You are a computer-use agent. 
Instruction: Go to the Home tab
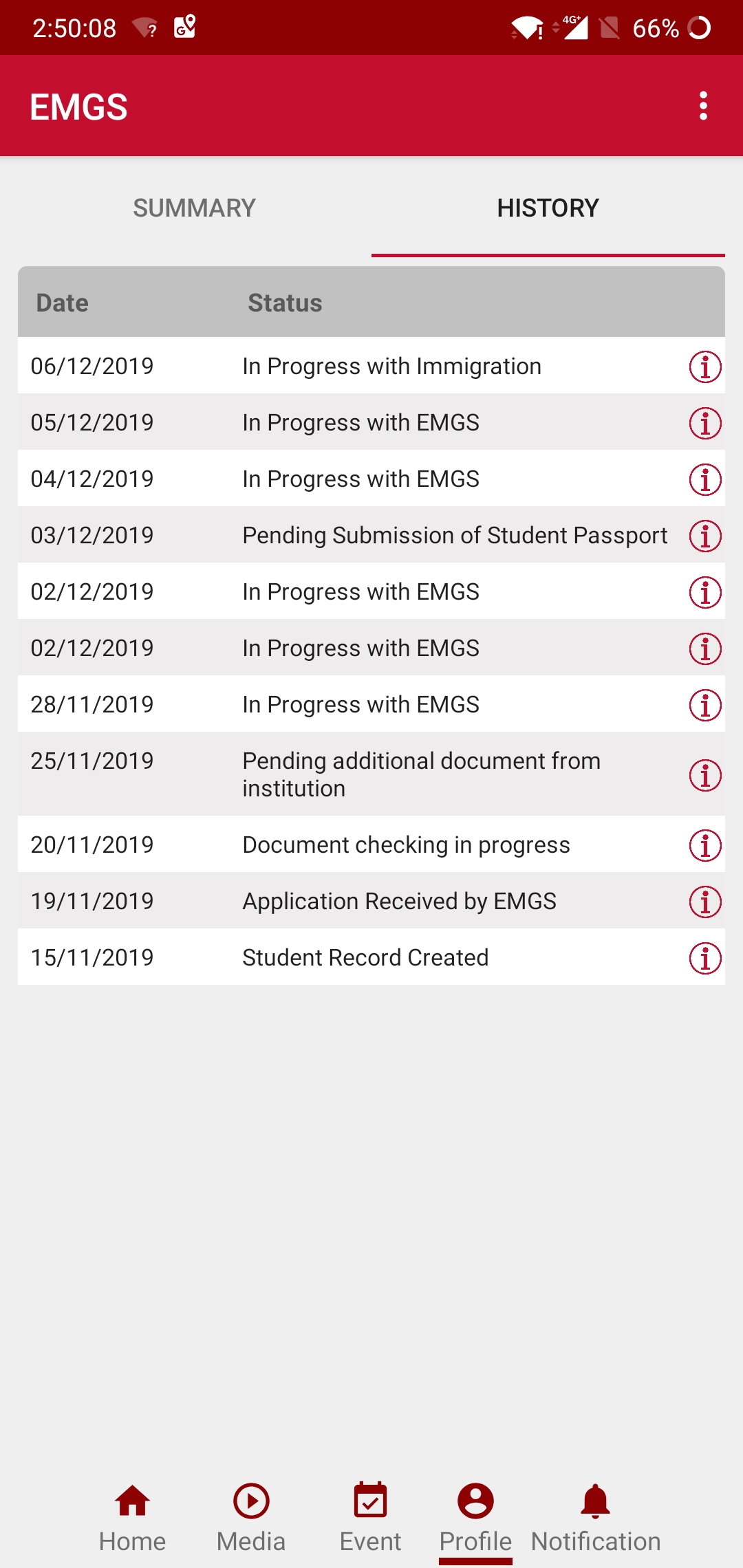pos(132,1517)
